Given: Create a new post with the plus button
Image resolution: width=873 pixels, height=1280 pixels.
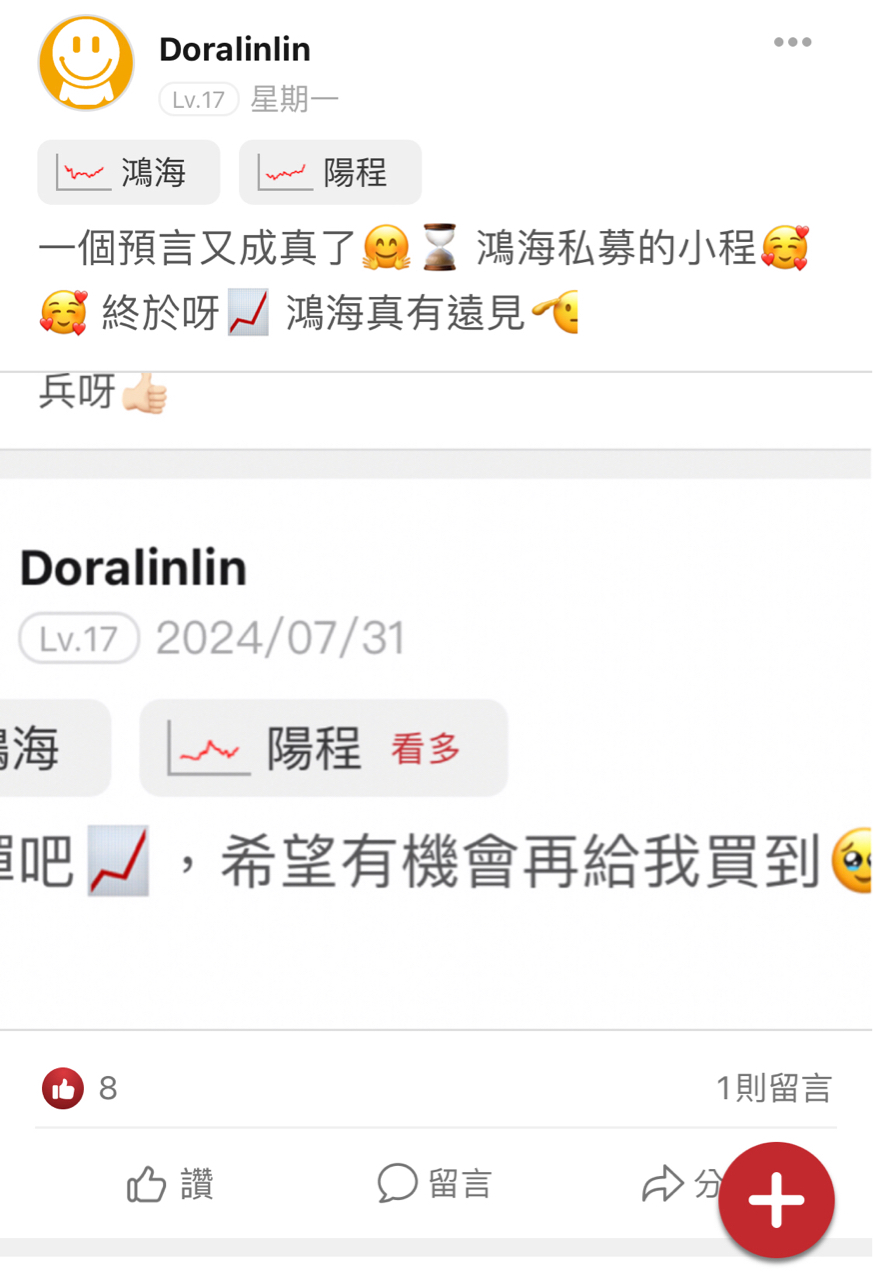Looking at the screenshot, I should pos(776,1200).
